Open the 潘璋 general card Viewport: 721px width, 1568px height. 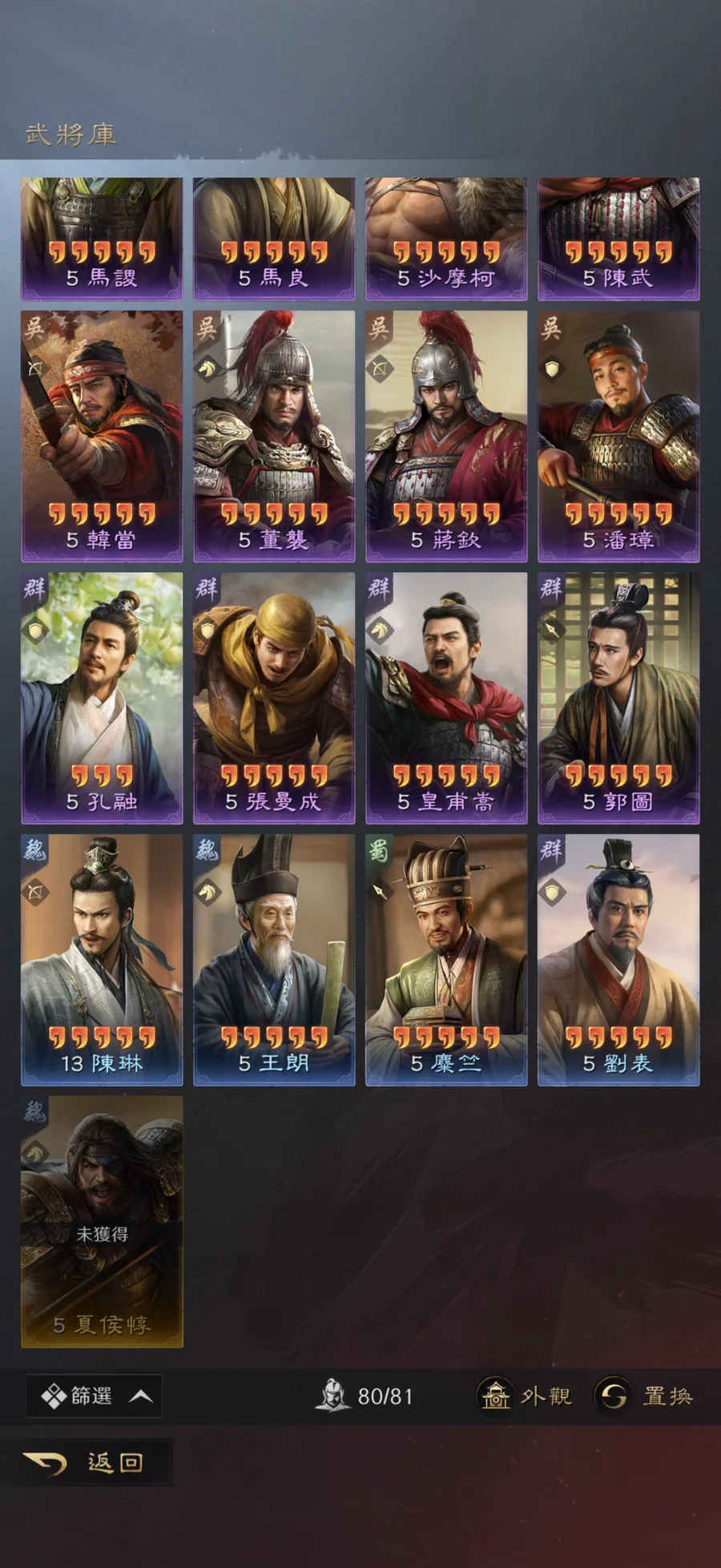pyautogui.click(x=618, y=436)
